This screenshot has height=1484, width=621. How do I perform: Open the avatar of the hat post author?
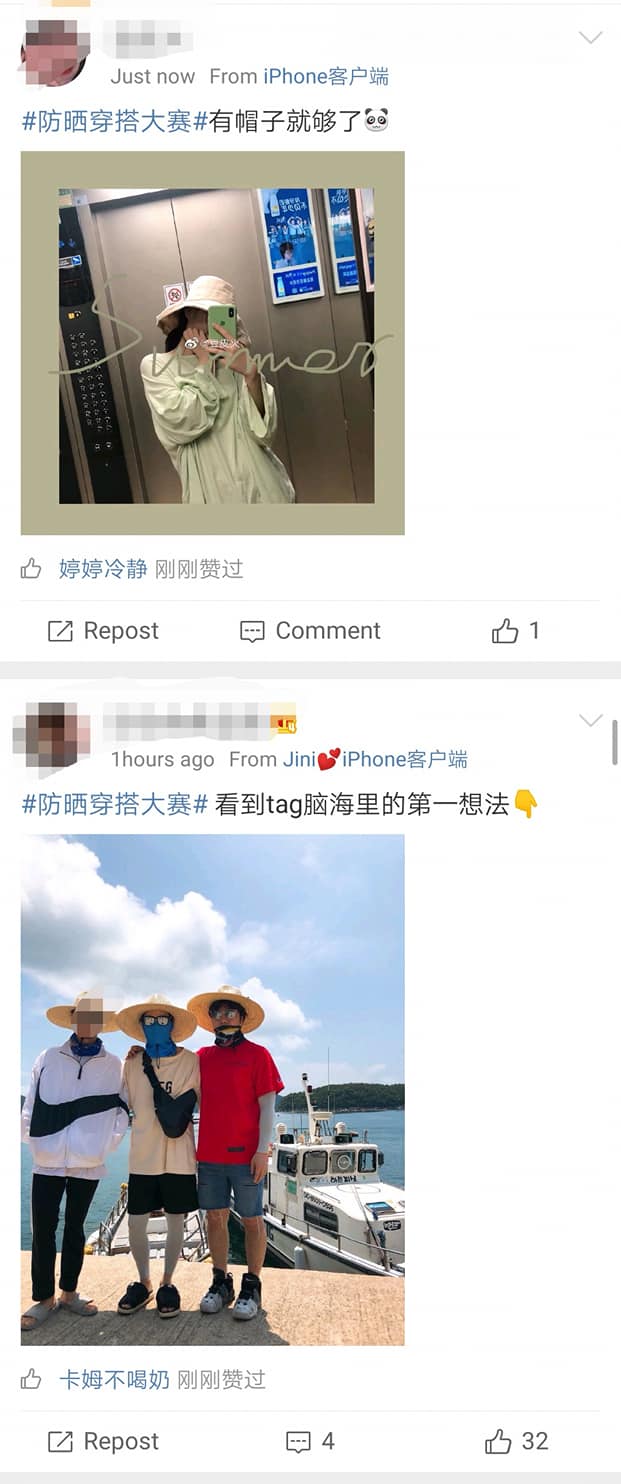pyautogui.click(x=55, y=53)
